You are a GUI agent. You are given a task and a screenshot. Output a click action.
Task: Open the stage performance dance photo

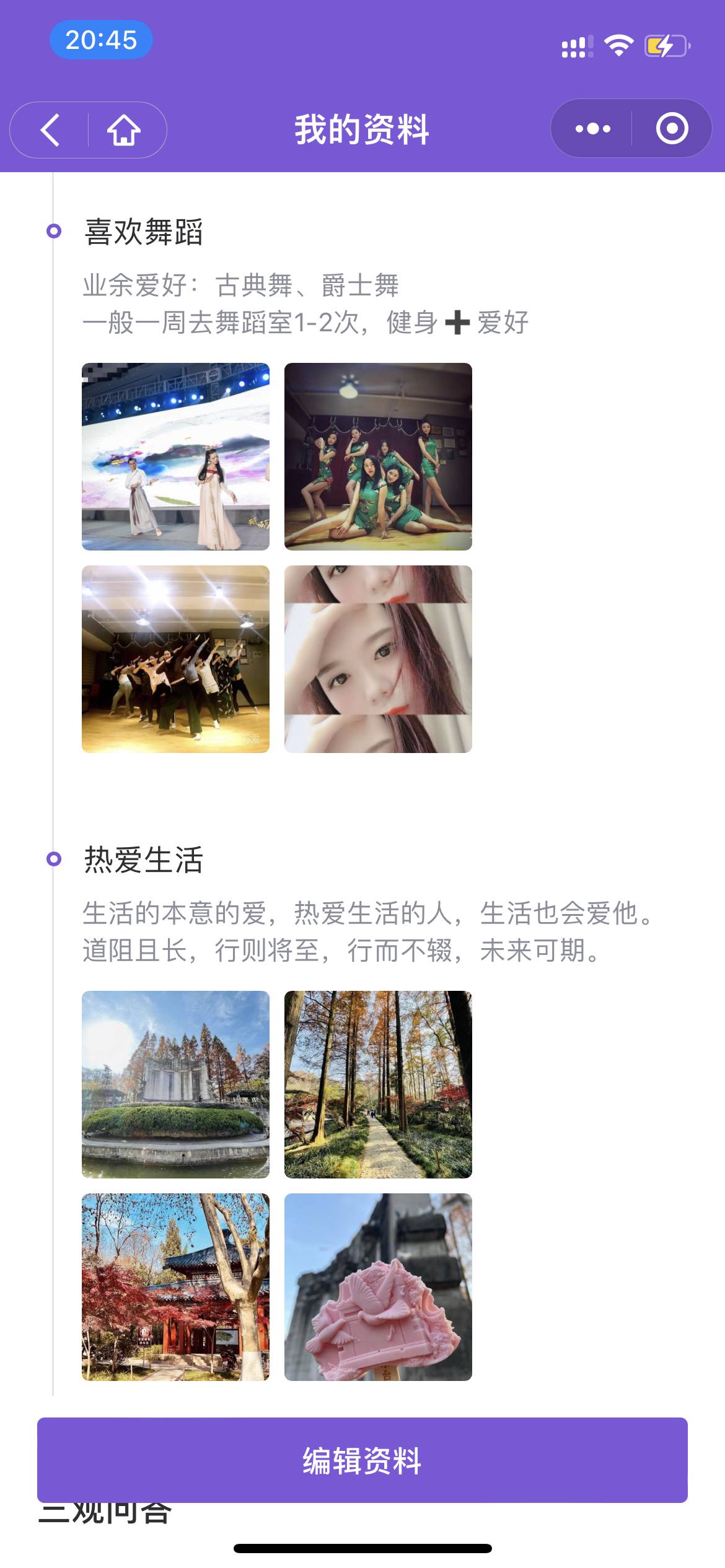click(175, 456)
